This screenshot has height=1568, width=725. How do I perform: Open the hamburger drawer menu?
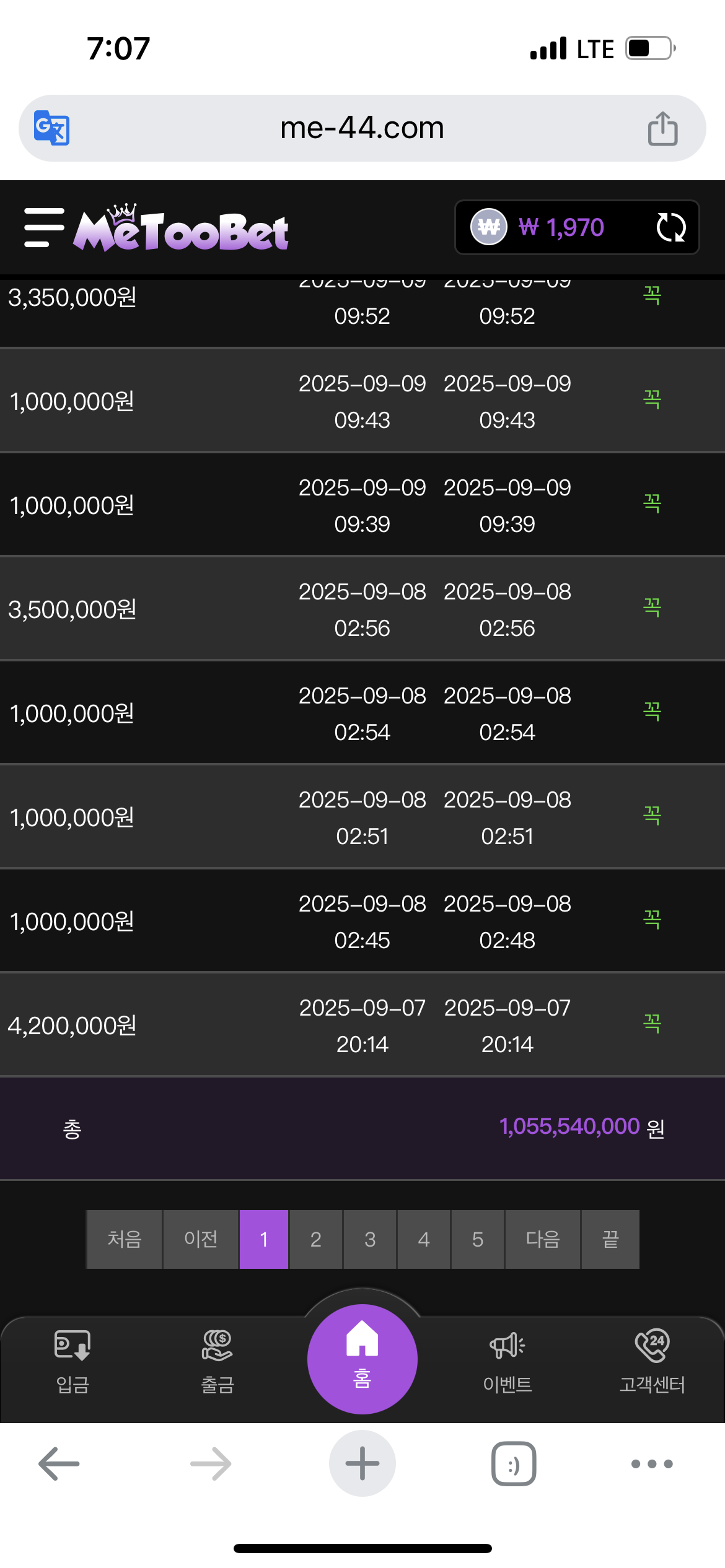[x=44, y=228]
